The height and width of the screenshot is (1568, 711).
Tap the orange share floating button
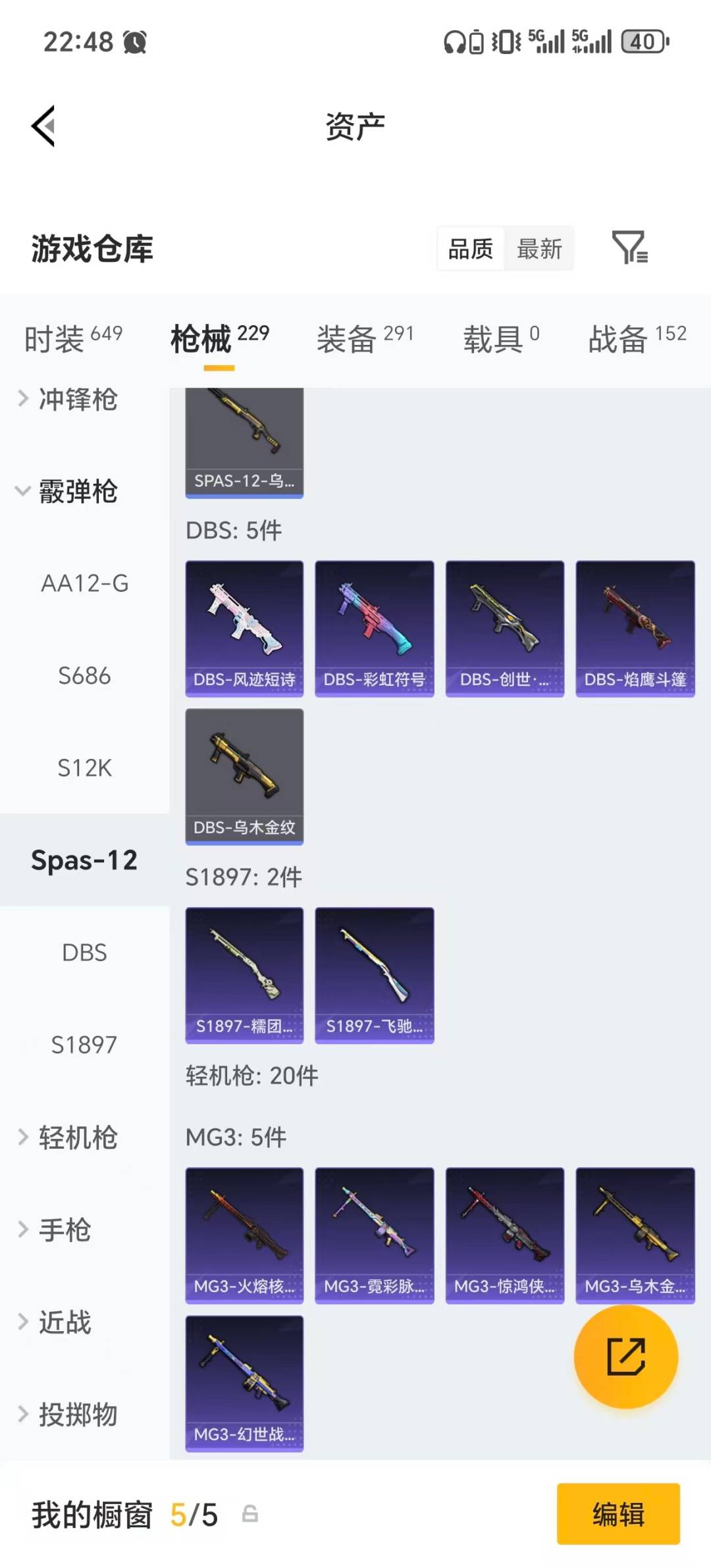pyautogui.click(x=626, y=1356)
